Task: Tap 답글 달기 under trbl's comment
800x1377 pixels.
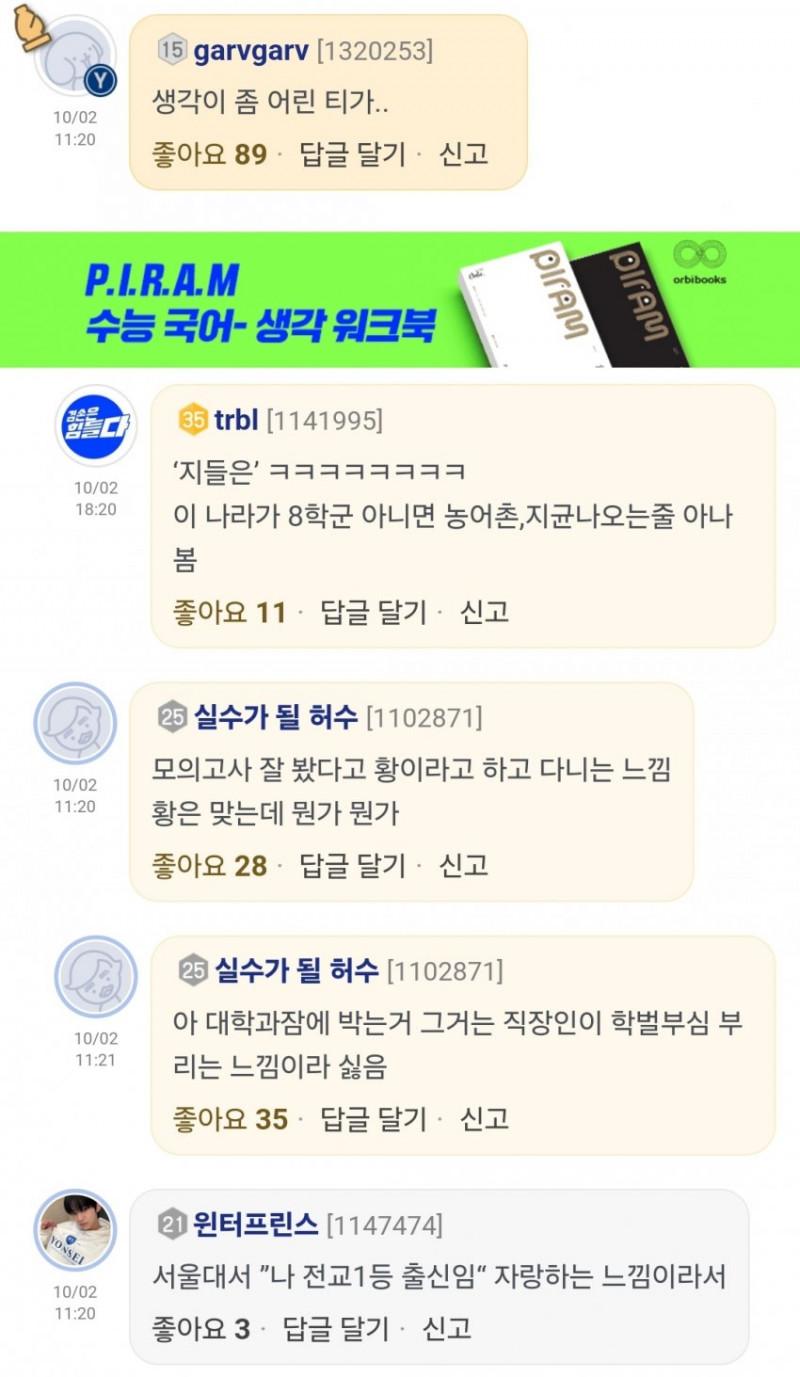Action: pyautogui.click(x=373, y=612)
